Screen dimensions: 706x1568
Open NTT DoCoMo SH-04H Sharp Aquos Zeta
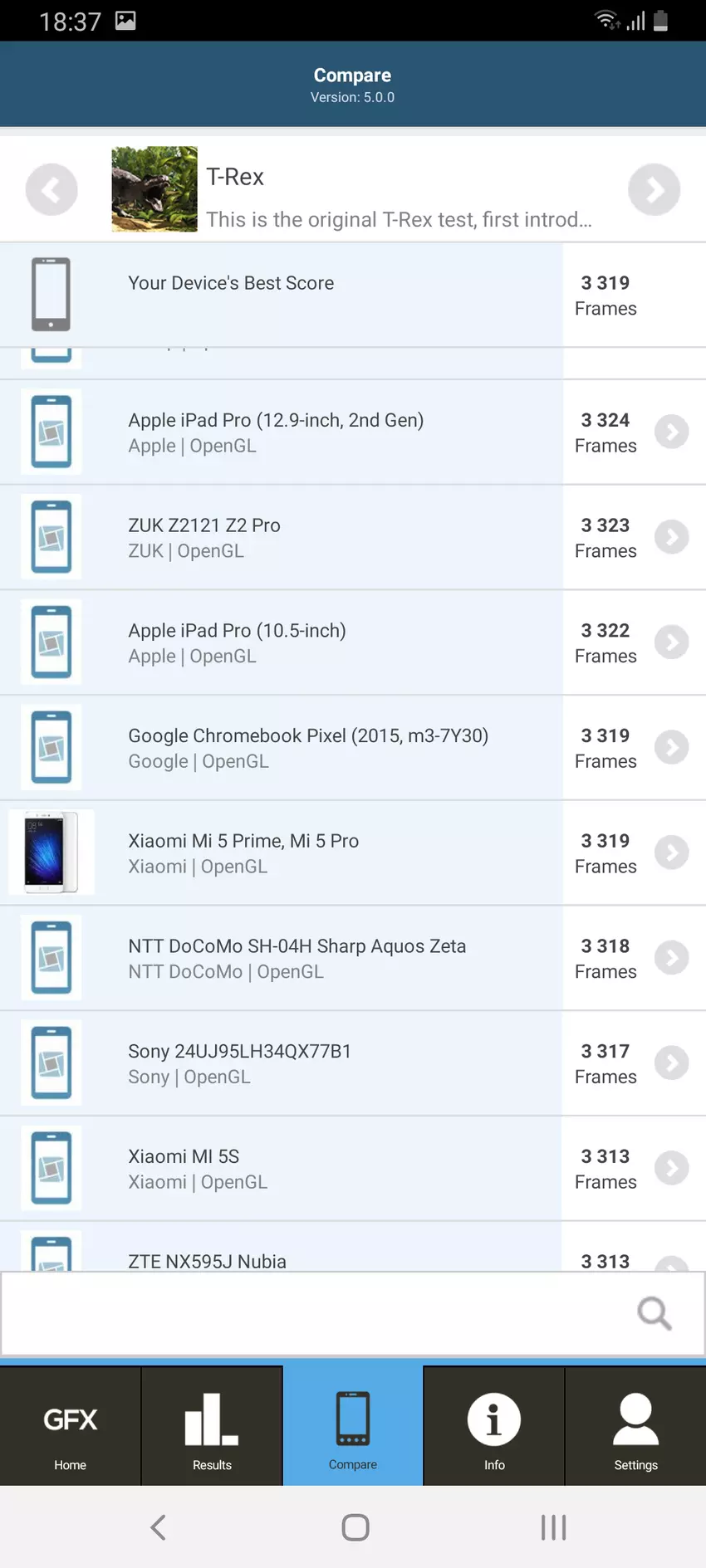[671, 958]
